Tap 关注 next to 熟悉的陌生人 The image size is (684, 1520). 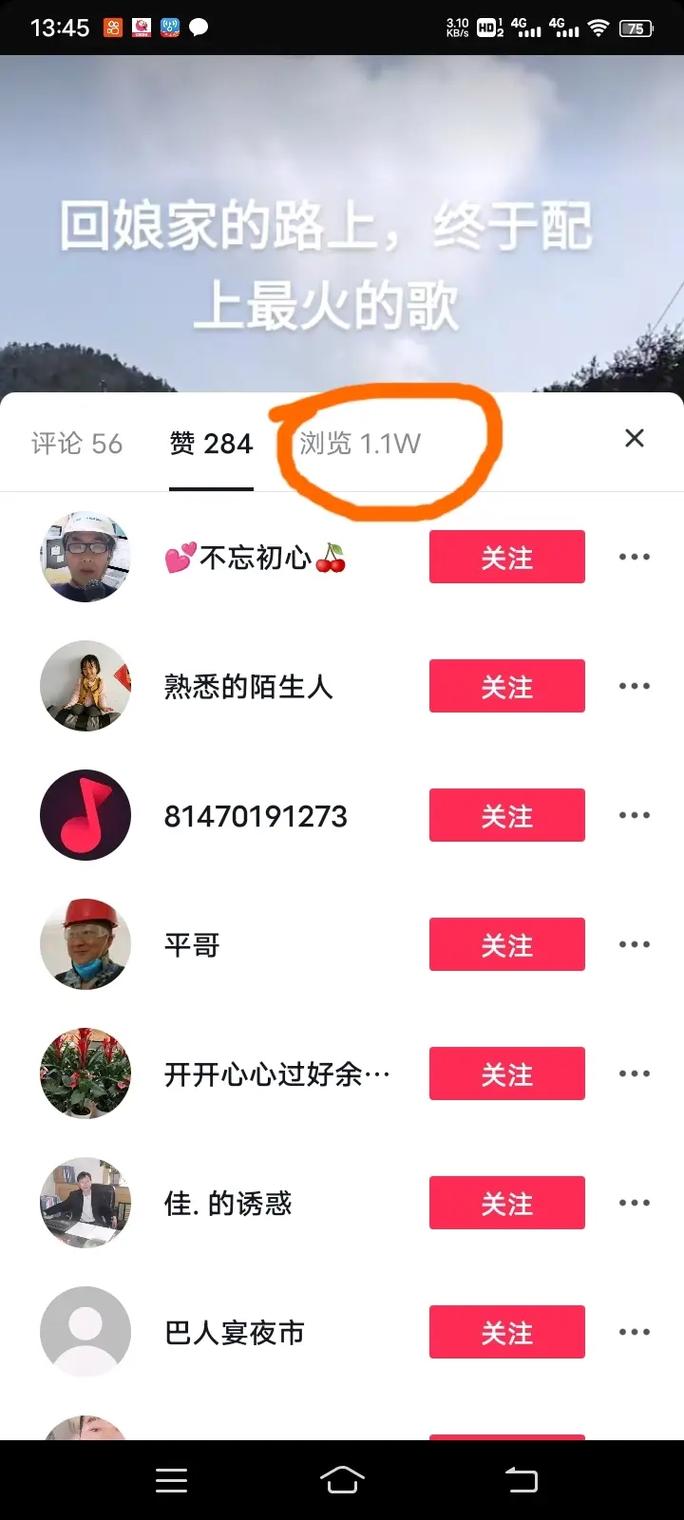click(507, 686)
